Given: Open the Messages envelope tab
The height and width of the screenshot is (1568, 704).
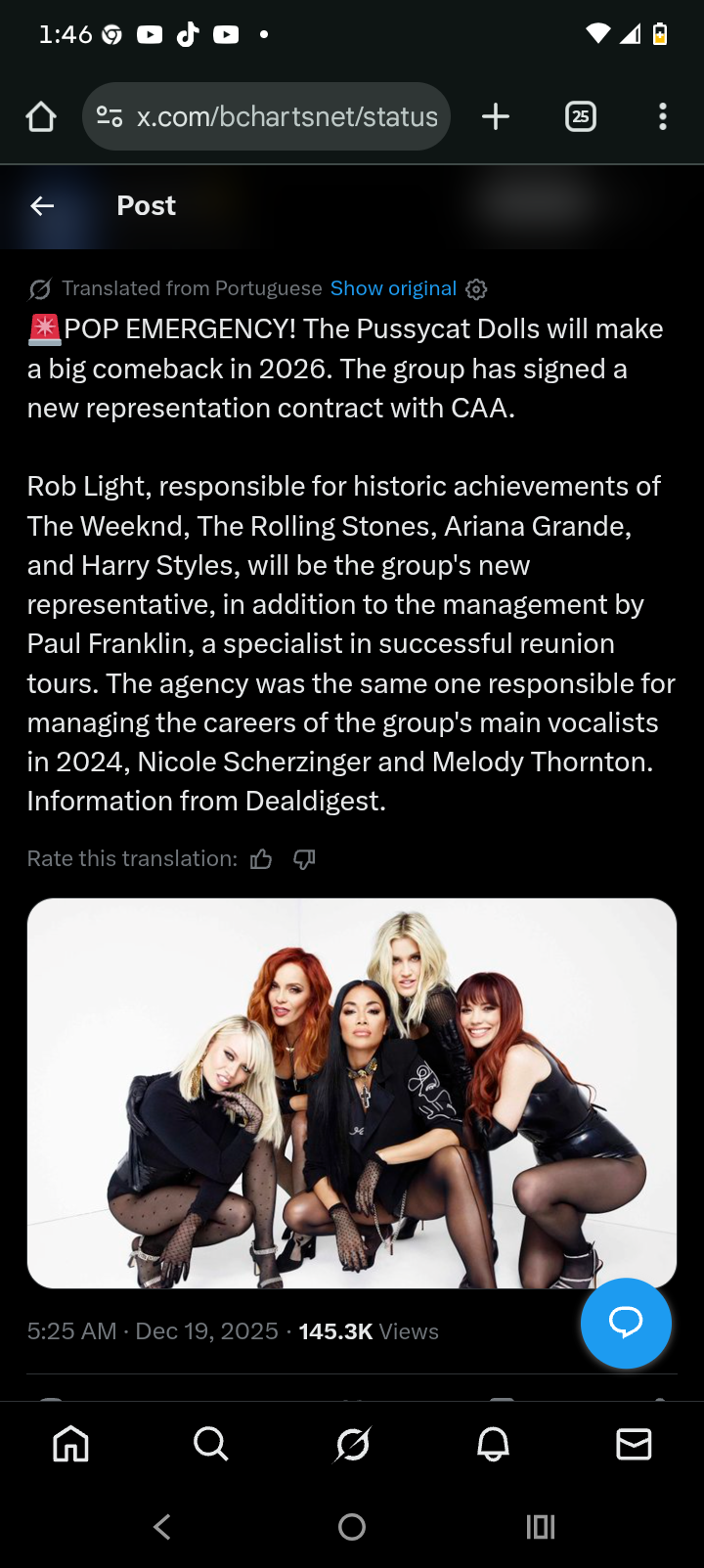Looking at the screenshot, I should pos(634,1444).
